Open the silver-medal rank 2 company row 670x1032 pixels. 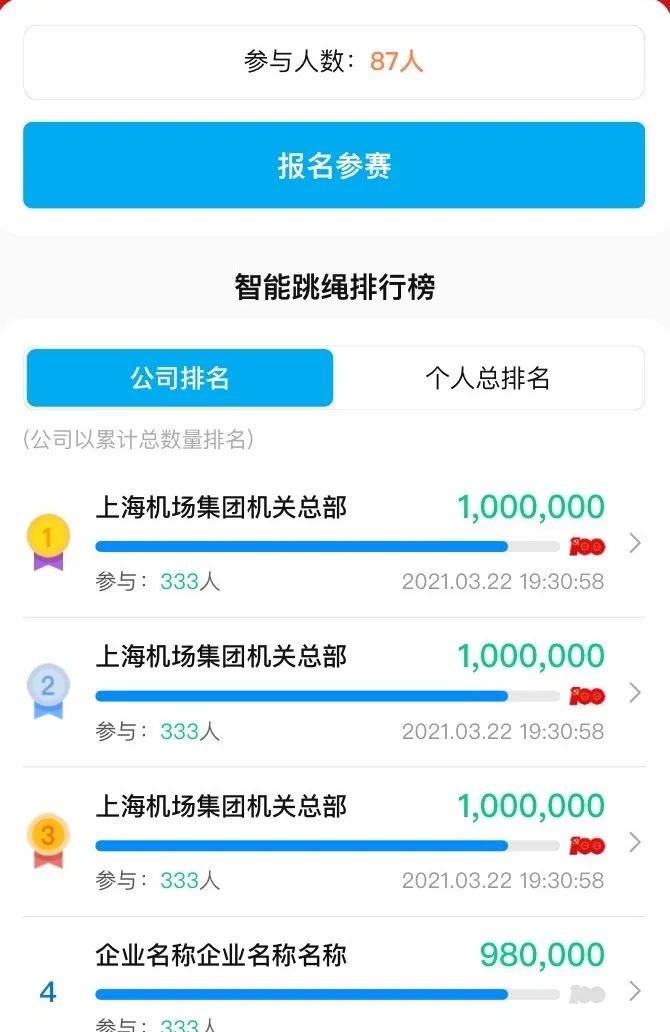click(x=334, y=693)
